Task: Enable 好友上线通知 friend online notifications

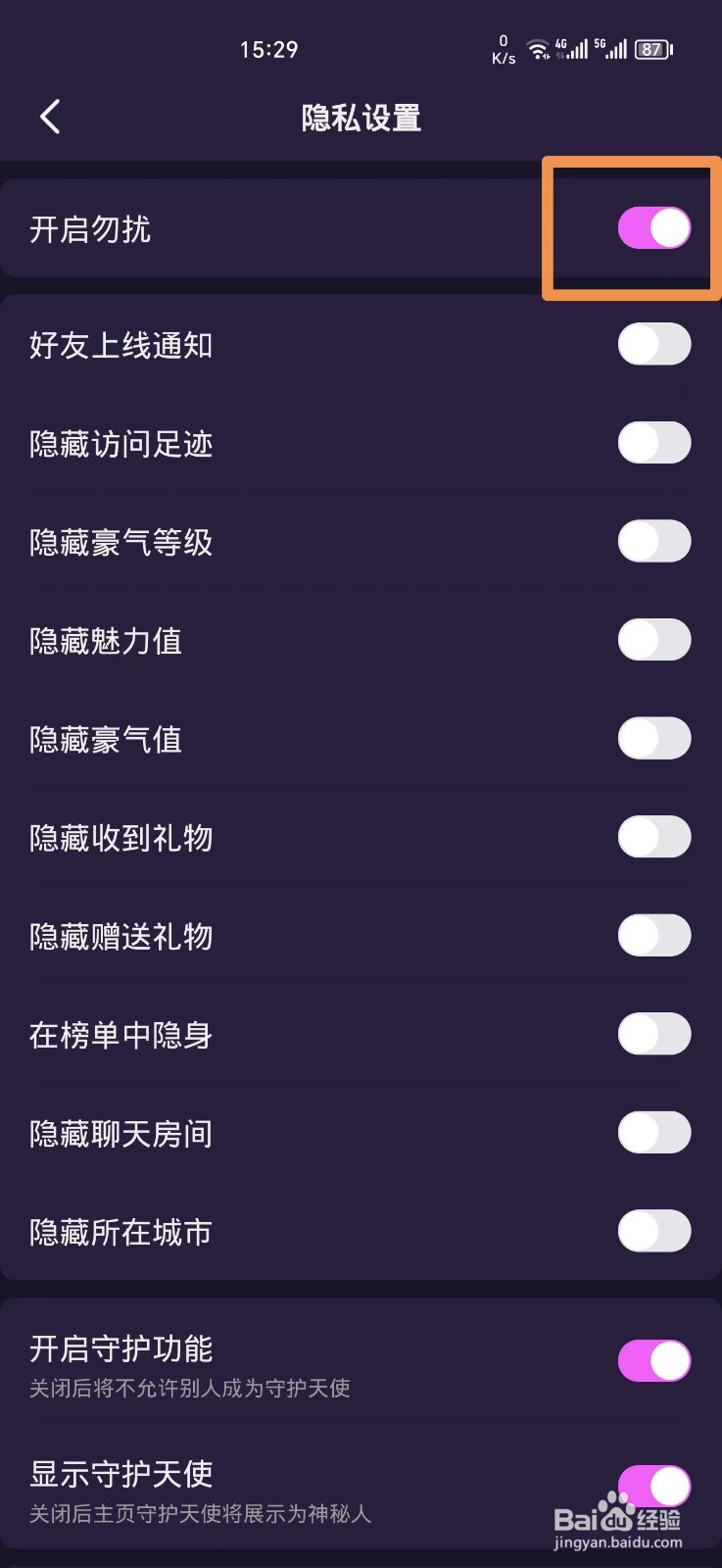Action: [653, 344]
